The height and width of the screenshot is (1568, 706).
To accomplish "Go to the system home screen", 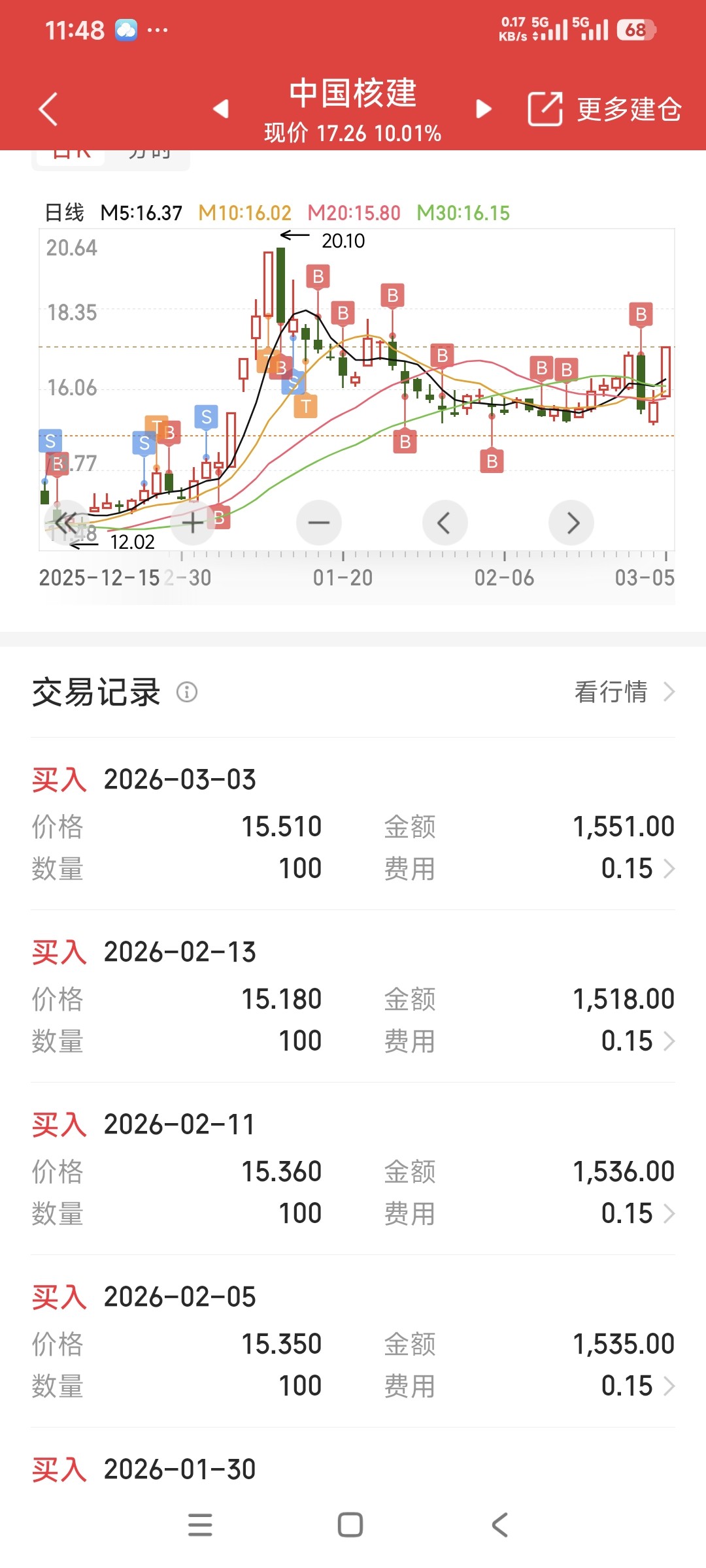I will click(350, 1525).
